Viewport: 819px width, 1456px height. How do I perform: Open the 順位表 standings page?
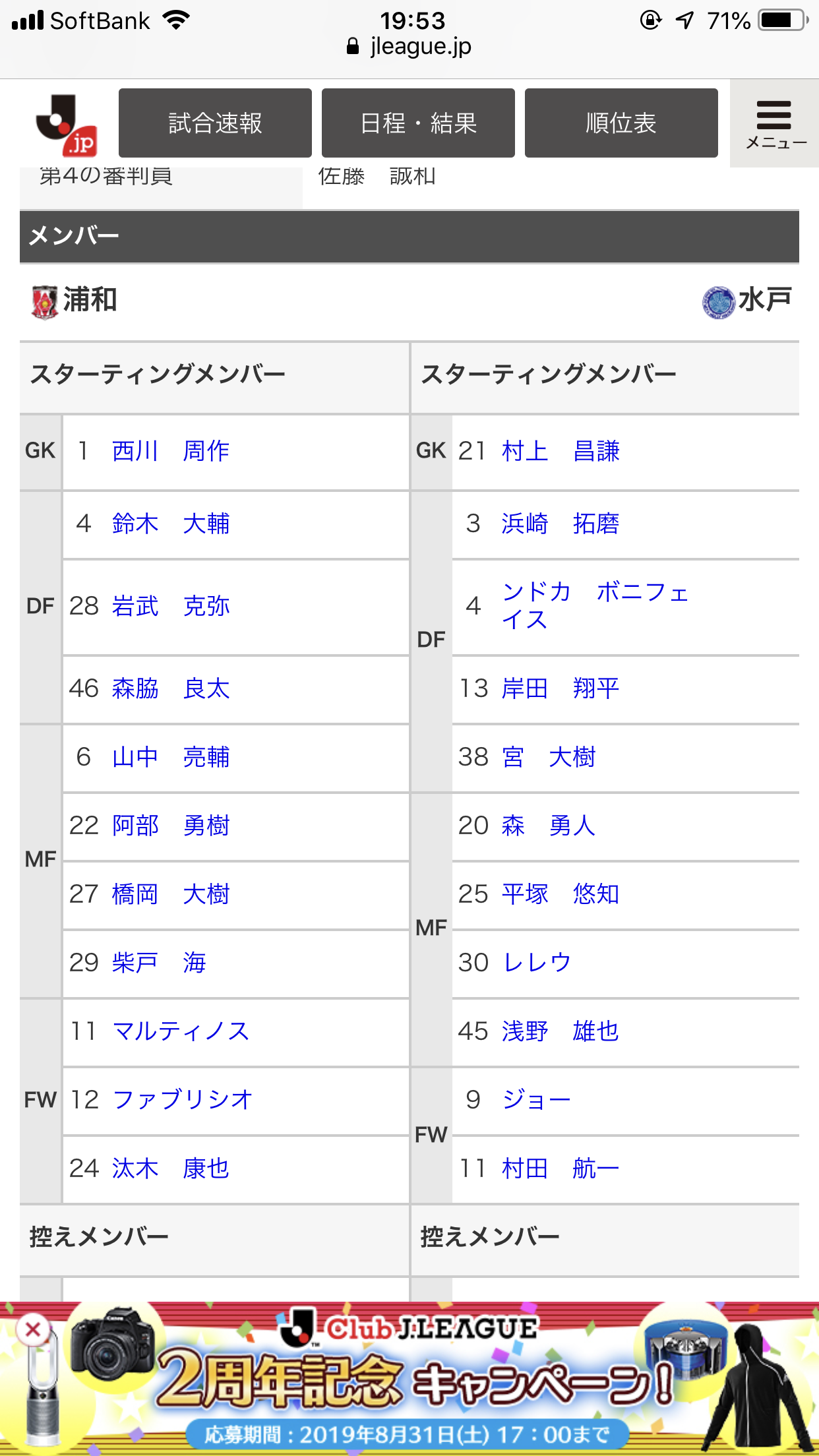pyautogui.click(x=621, y=123)
